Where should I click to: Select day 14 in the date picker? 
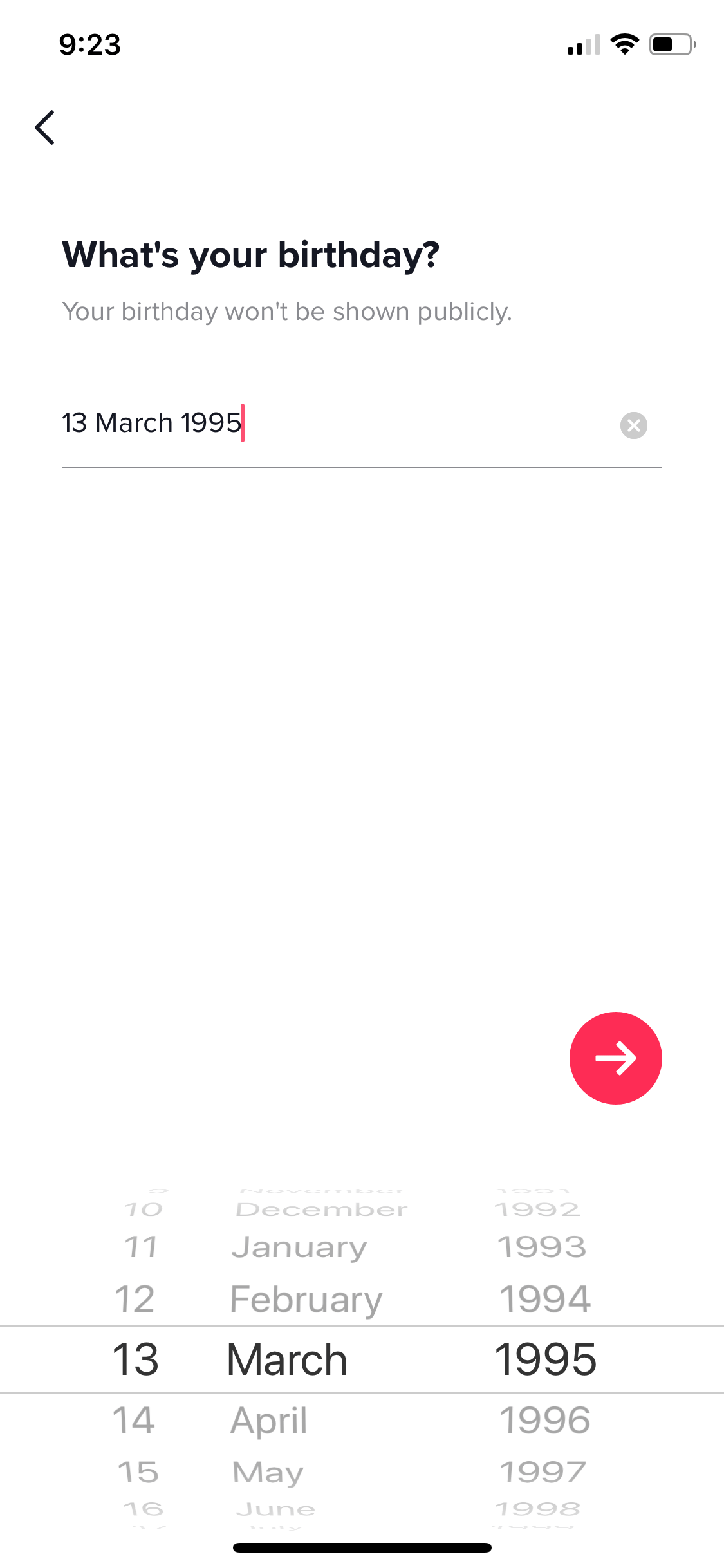tap(134, 1420)
